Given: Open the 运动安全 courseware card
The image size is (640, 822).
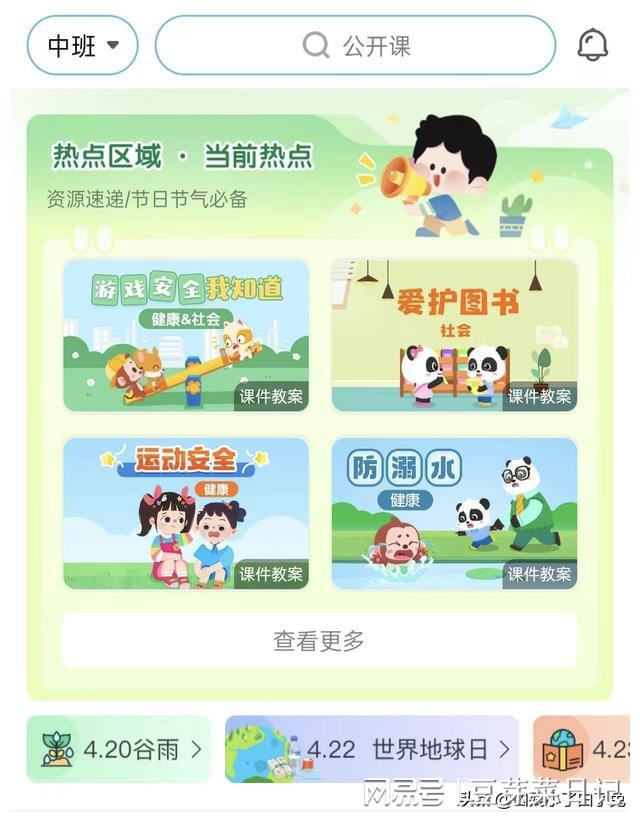Looking at the screenshot, I should point(186,513).
